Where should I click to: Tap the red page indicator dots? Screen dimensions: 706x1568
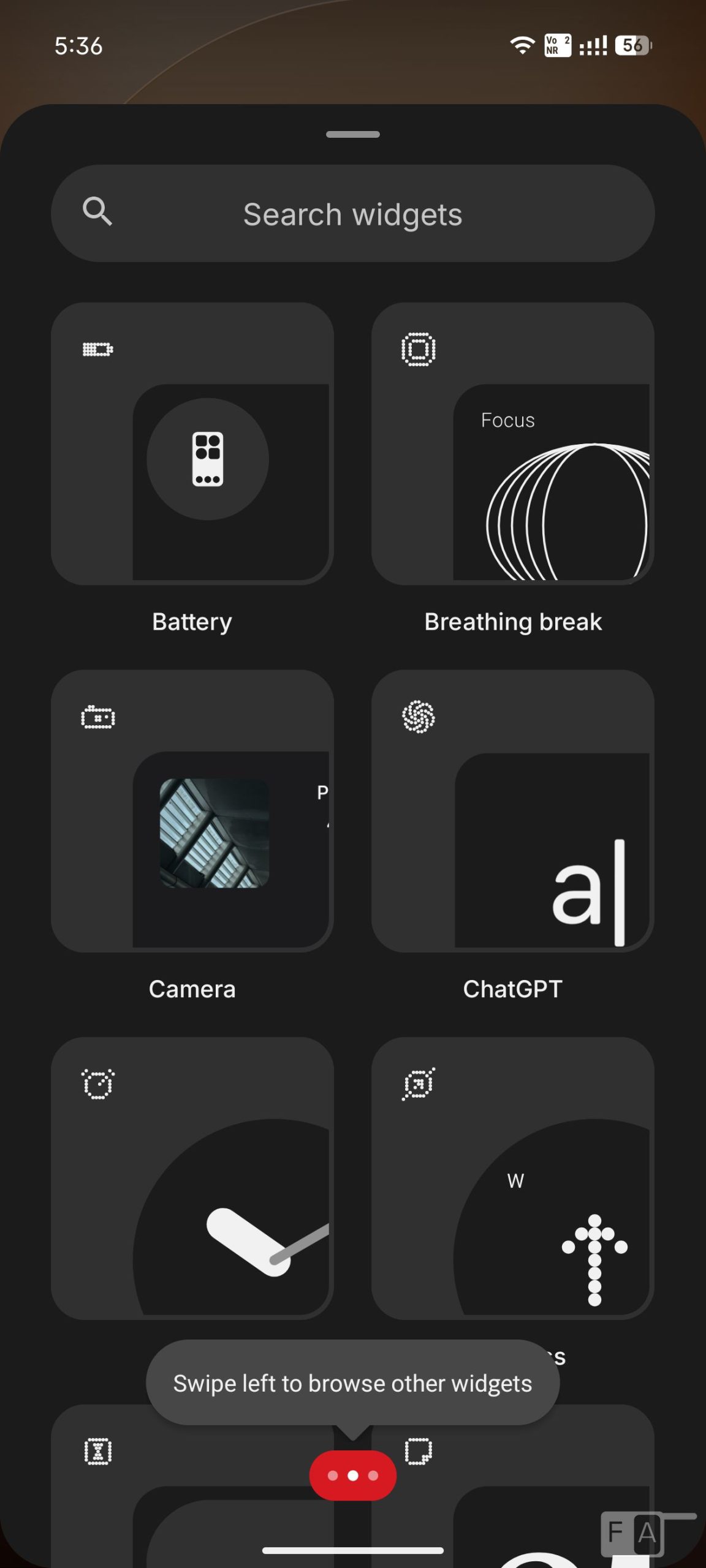click(352, 1475)
